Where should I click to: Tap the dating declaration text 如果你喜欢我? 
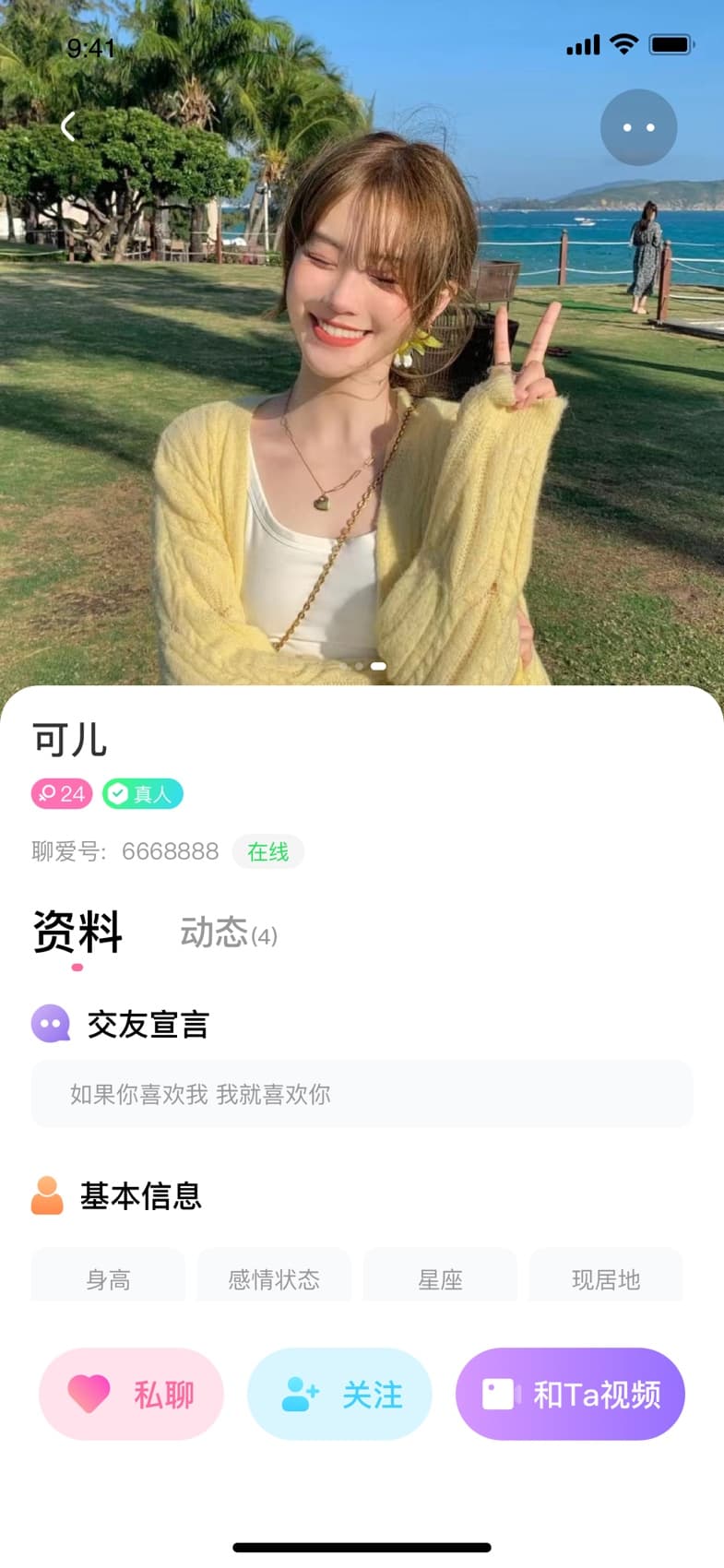click(x=198, y=1095)
